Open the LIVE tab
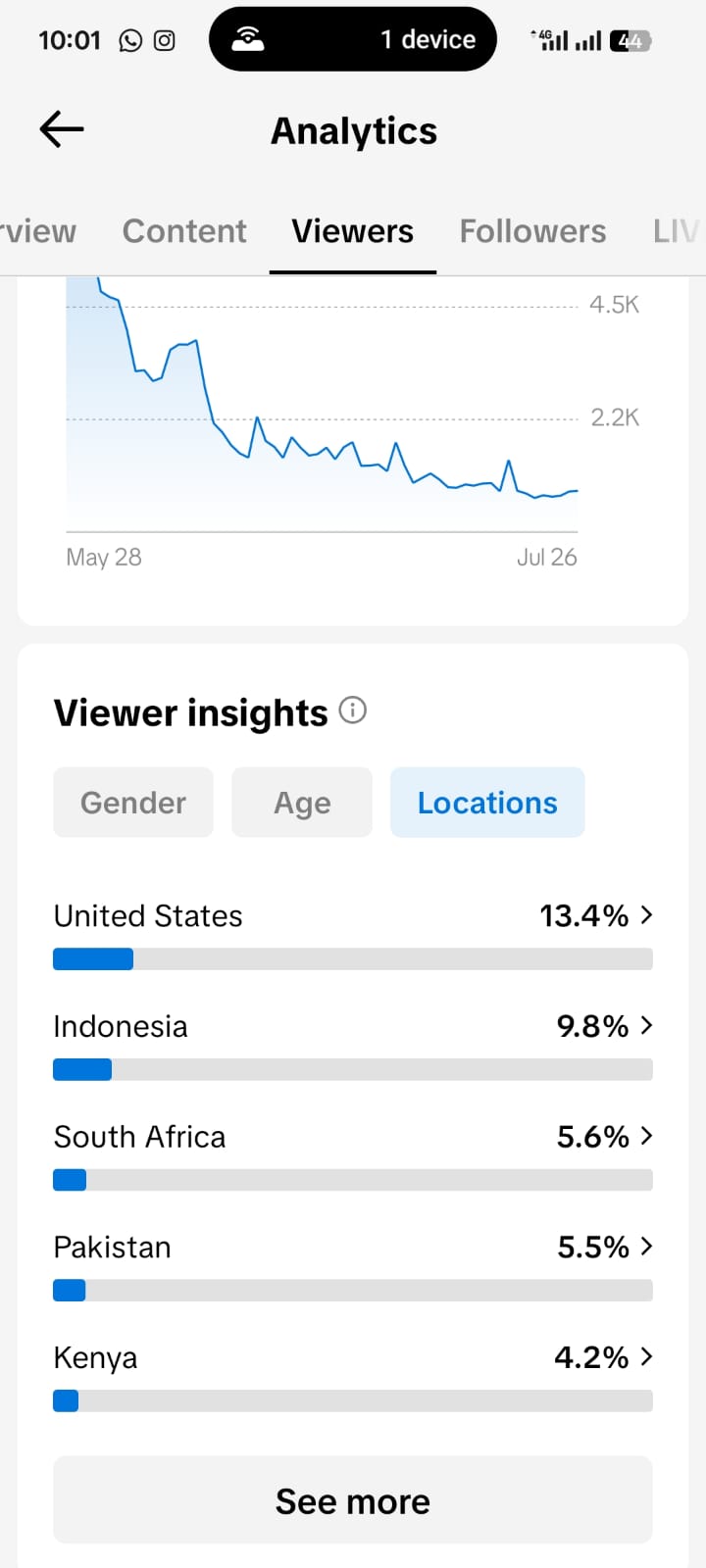Screen dimensions: 706x1568 pos(678,231)
